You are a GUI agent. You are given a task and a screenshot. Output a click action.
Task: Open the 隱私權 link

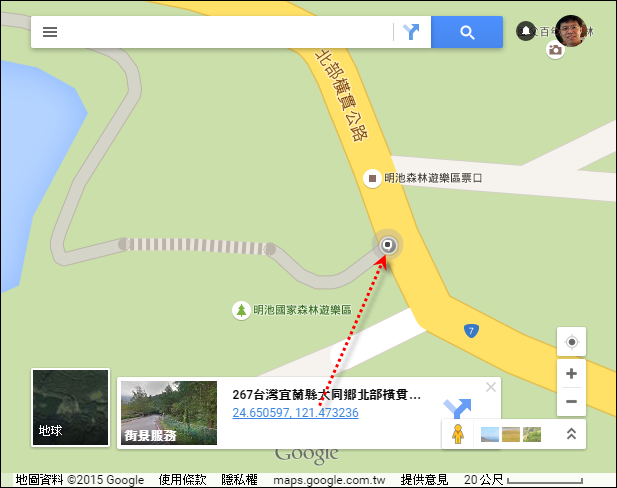point(240,480)
